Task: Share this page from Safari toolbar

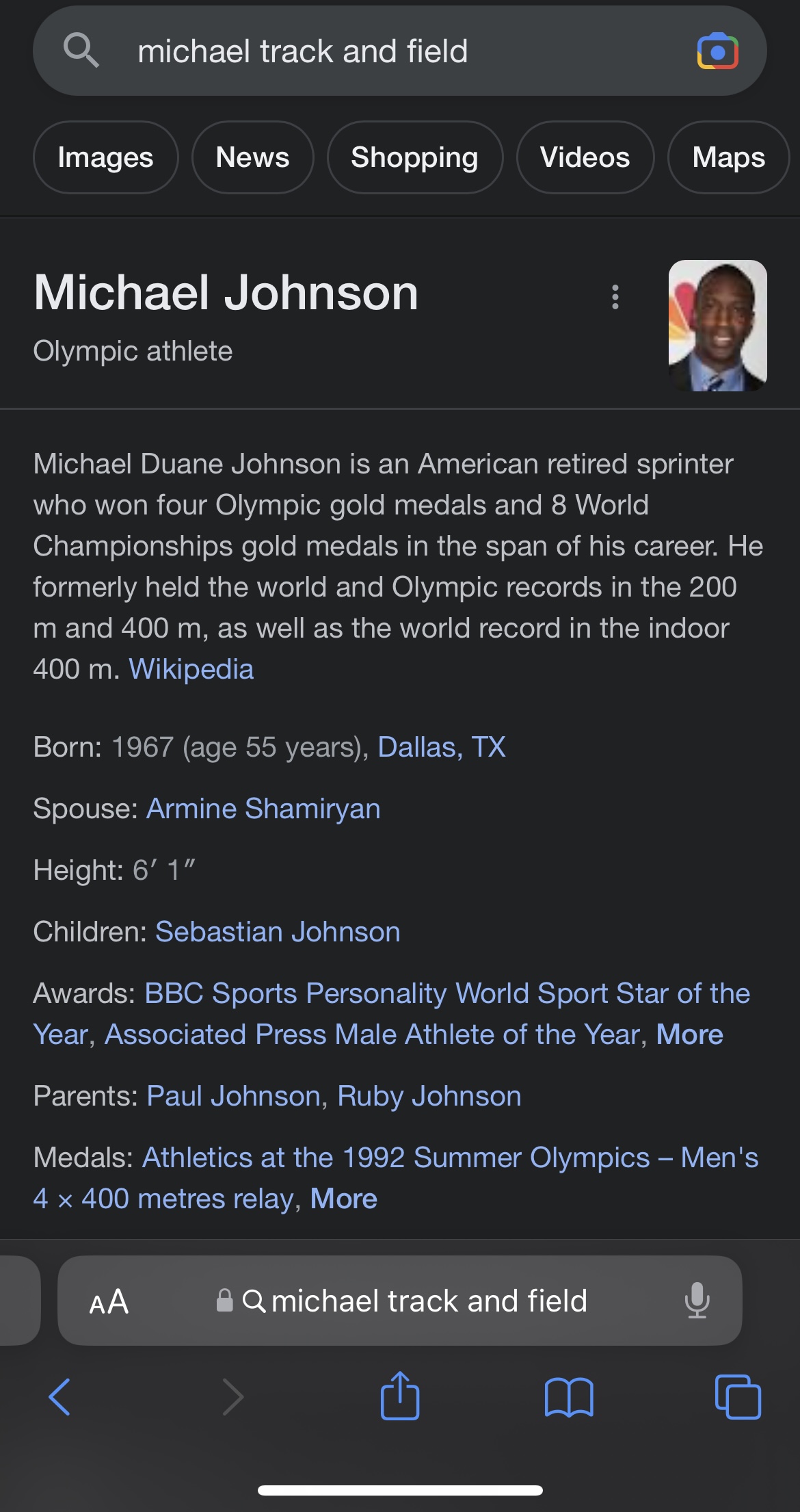Action: 400,1396
